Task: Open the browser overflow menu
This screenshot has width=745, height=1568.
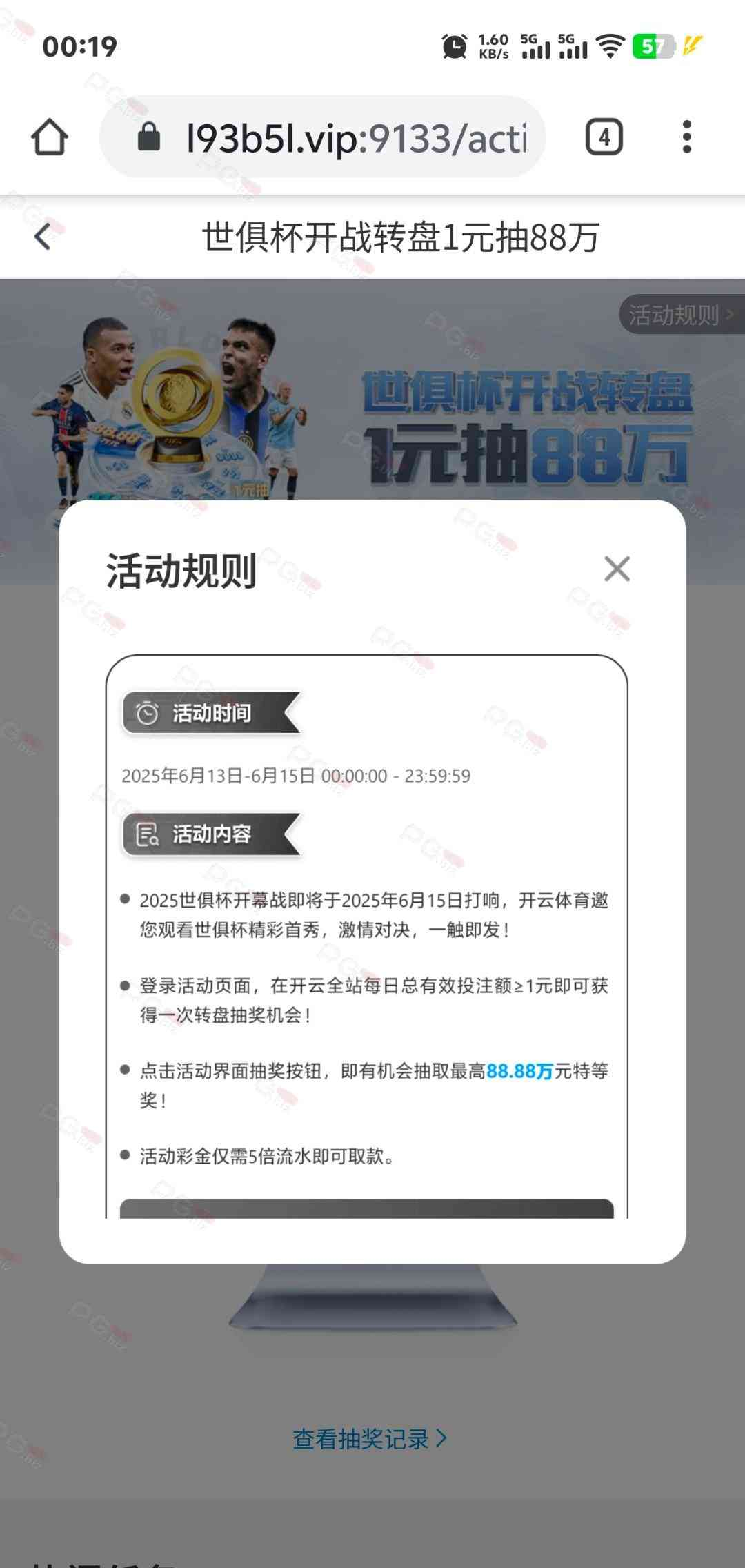Action: [x=686, y=137]
